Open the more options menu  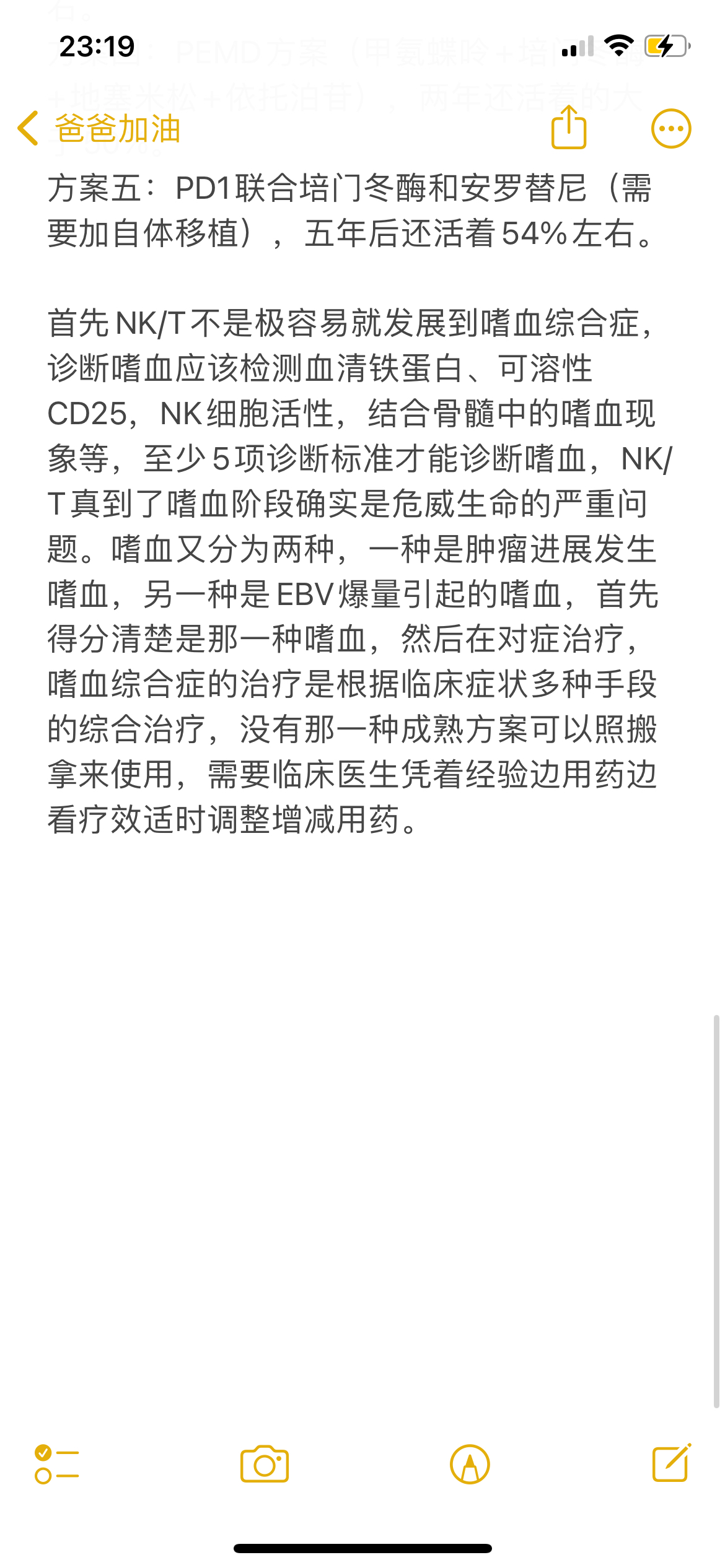(671, 129)
